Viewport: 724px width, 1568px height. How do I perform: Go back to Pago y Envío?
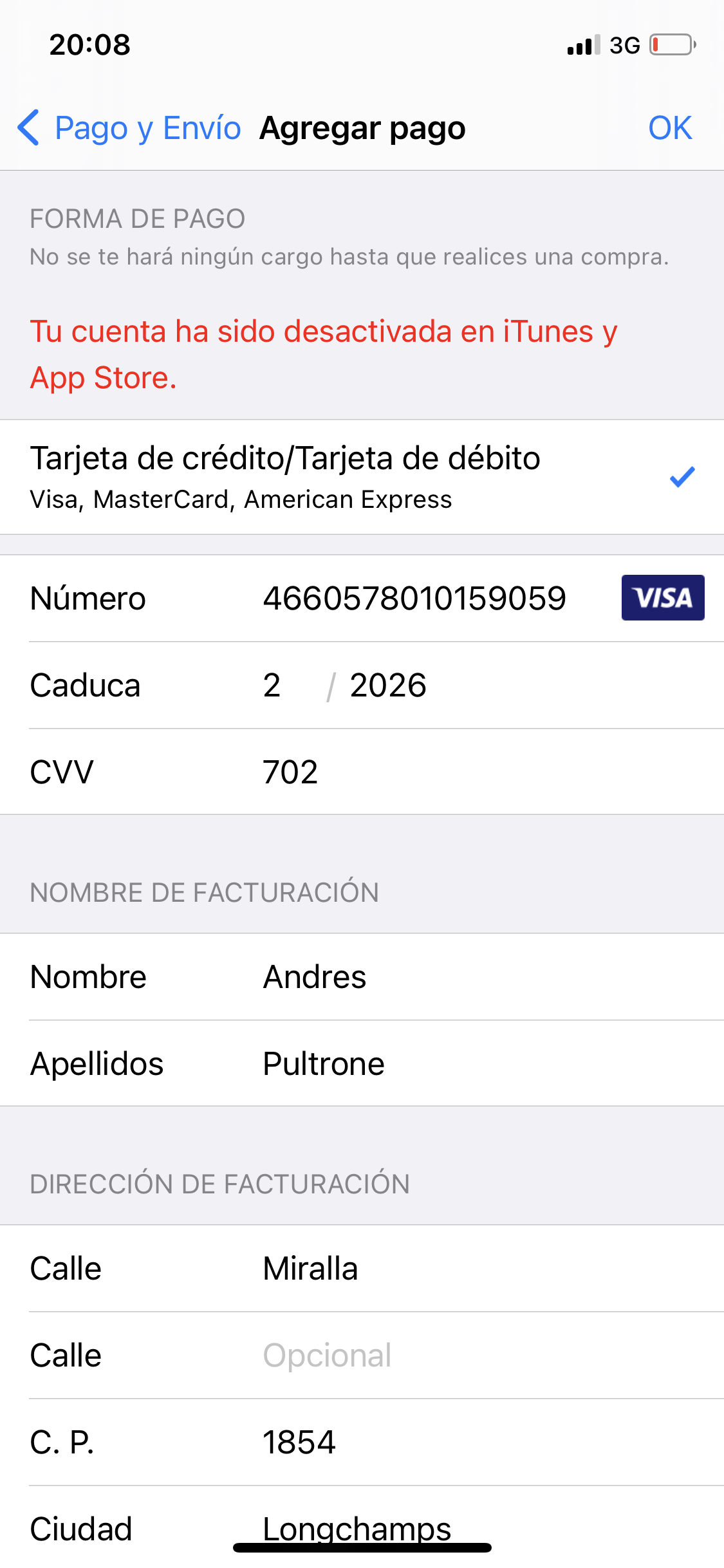[129, 127]
